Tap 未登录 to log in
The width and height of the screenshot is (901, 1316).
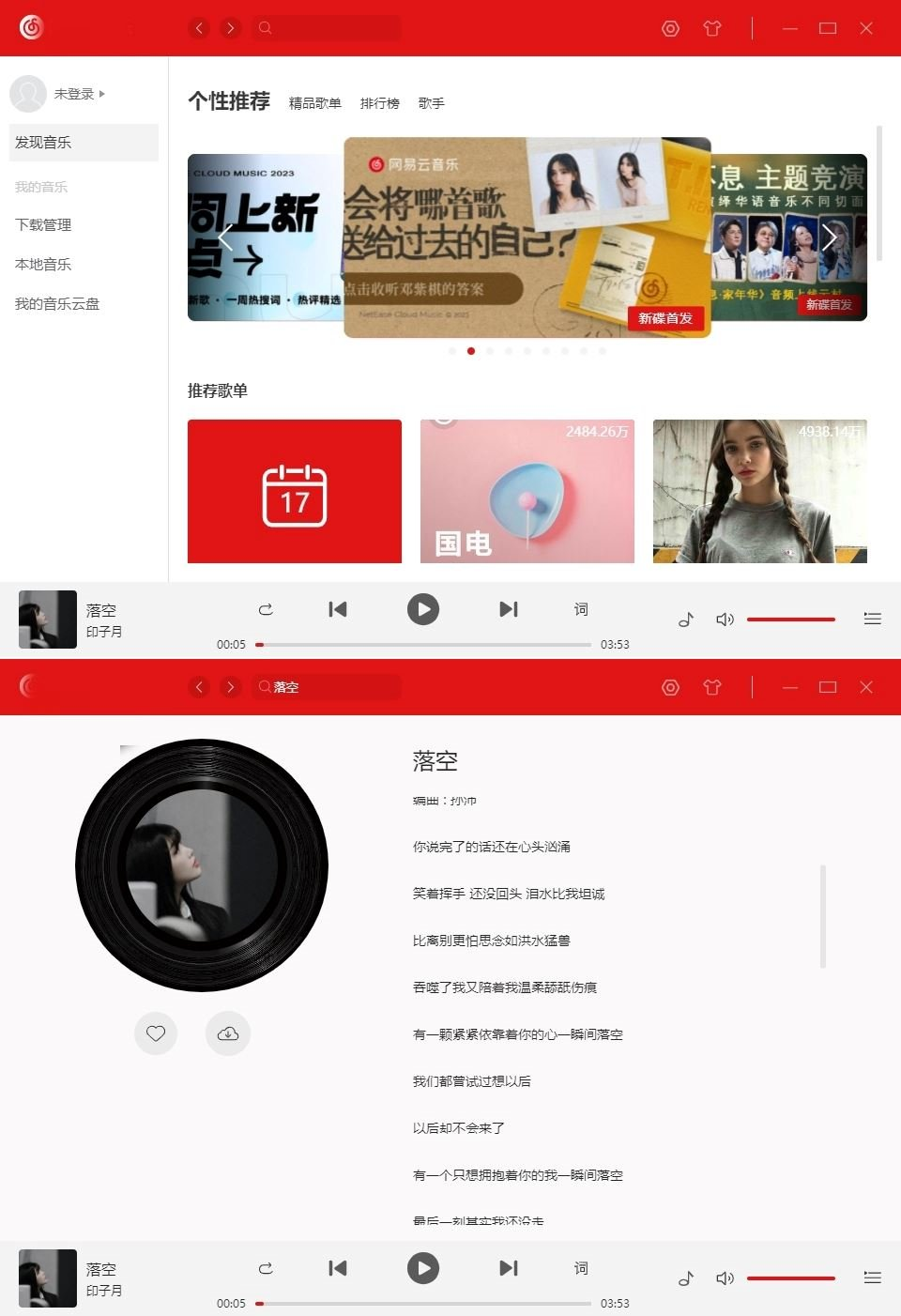pos(73,94)
